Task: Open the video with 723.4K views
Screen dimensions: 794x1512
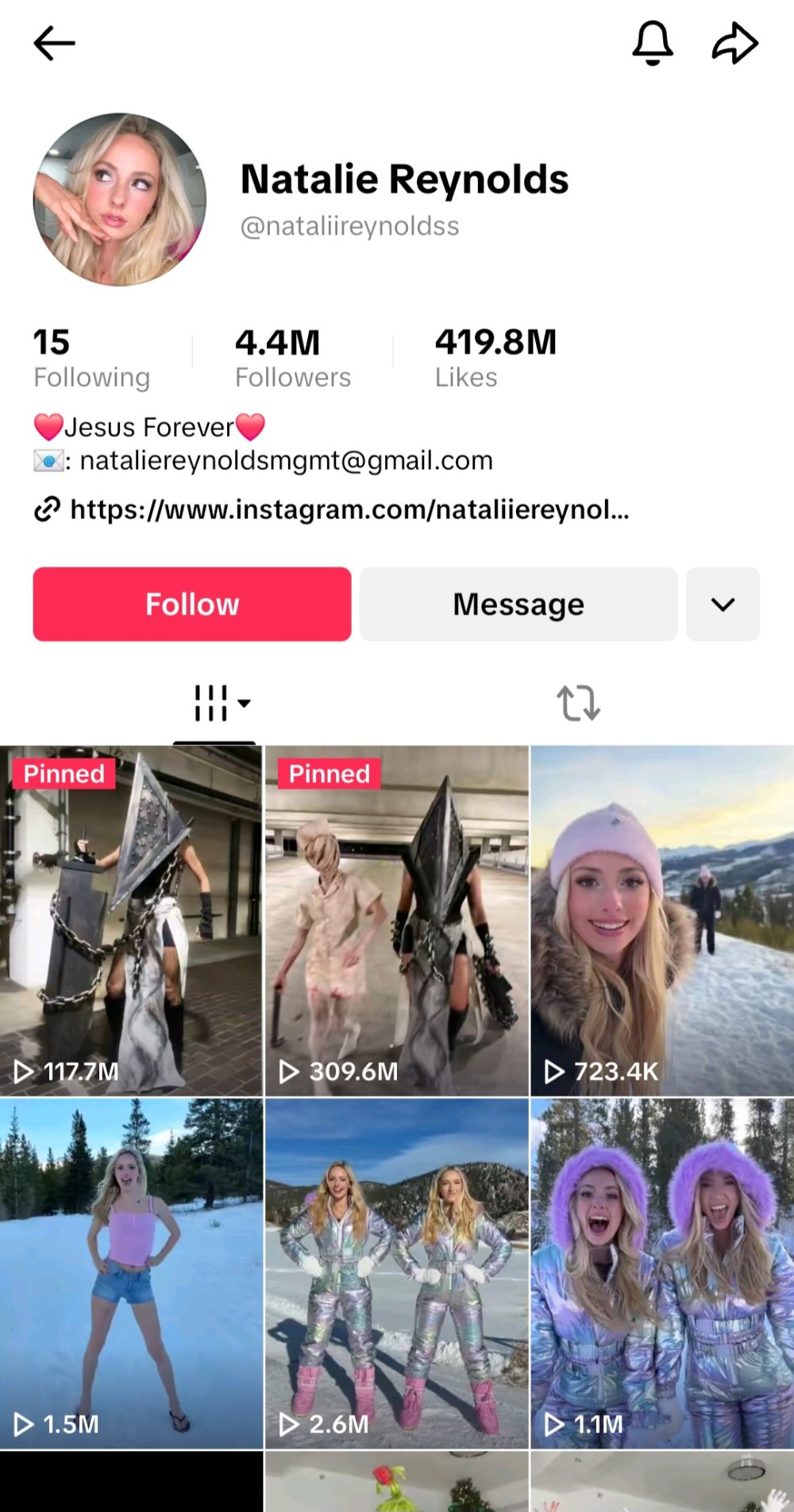Action: coord(662,921)
